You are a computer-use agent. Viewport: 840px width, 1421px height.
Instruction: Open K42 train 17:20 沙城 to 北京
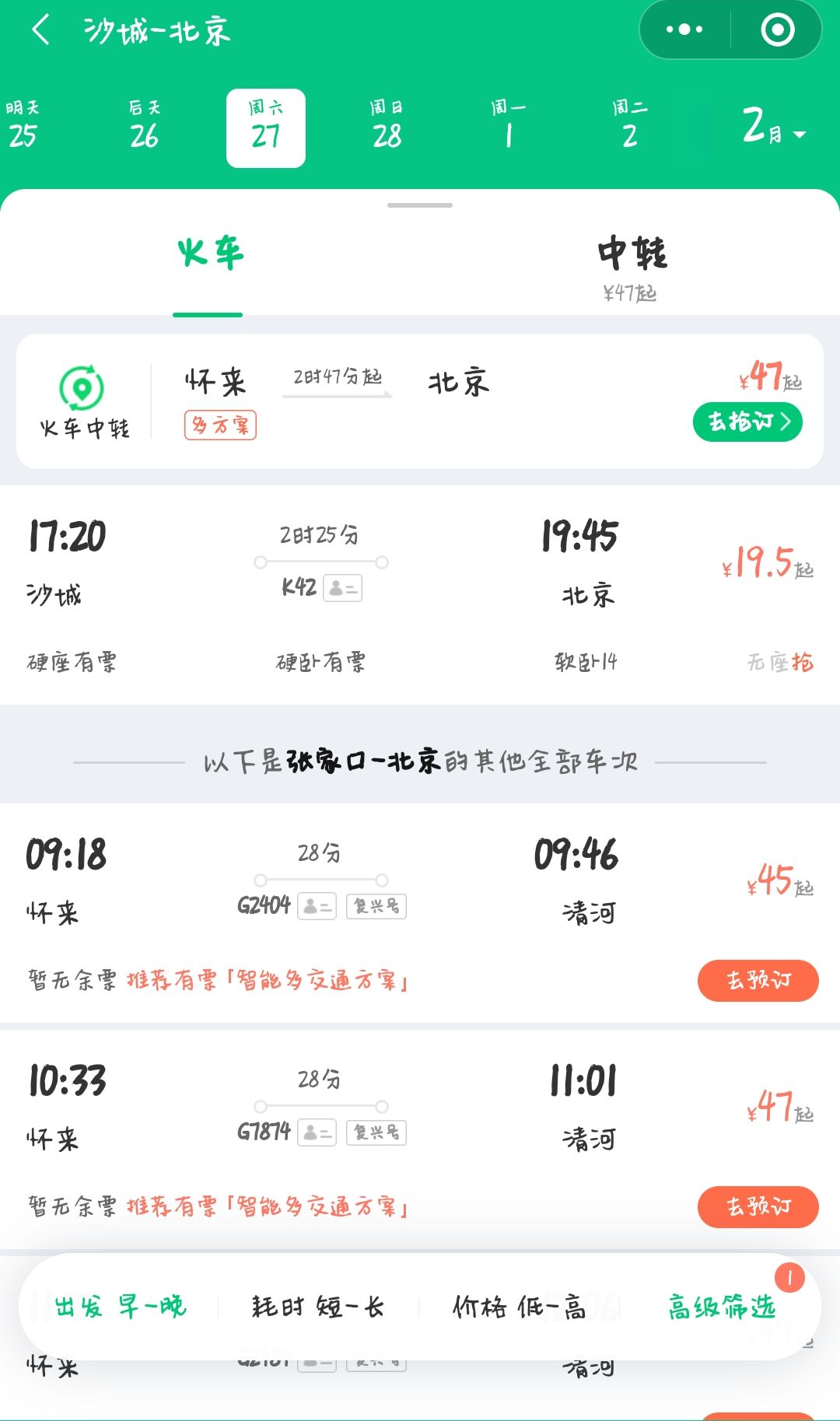coord(420,595)
